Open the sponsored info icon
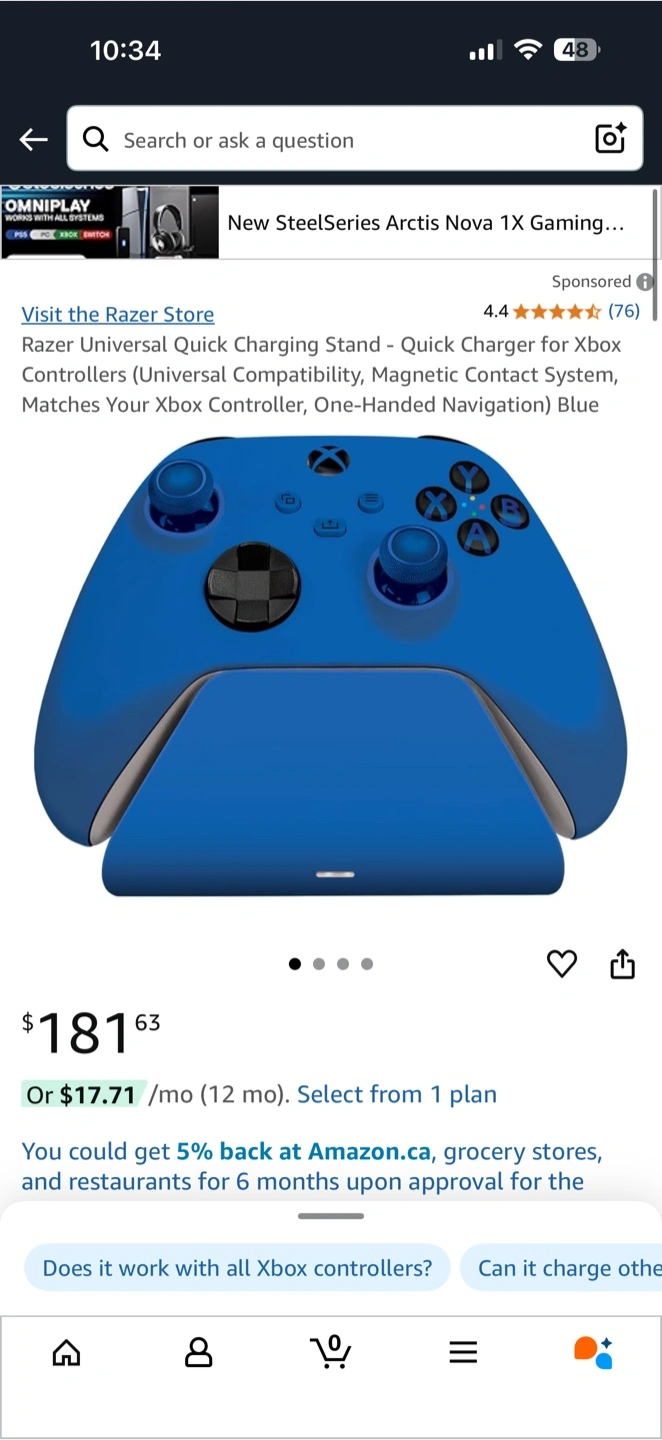This screenshot has width=662, height=1440. click(x=646, y=282)
